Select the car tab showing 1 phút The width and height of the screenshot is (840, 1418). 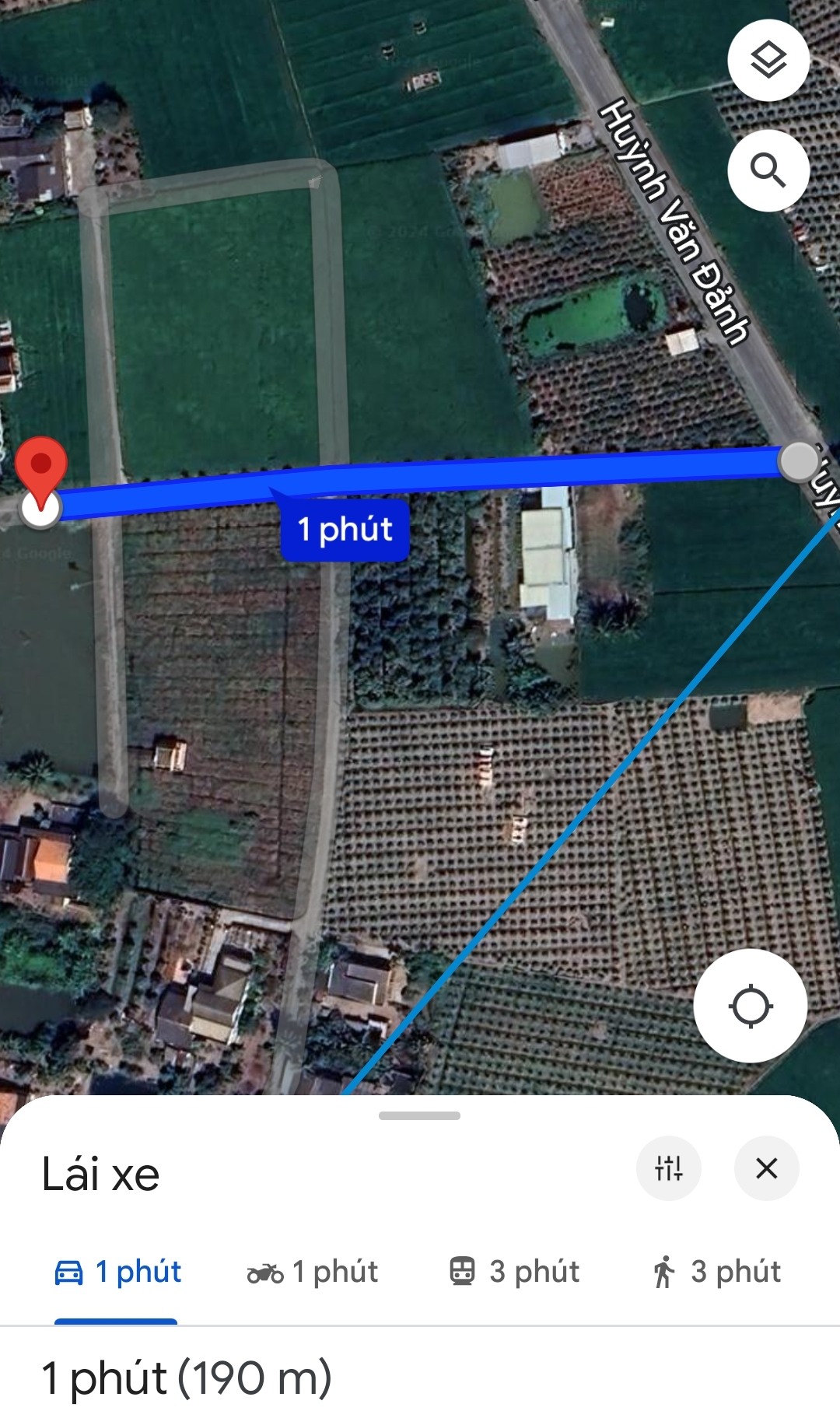pyautogui.click(x=117, y=1272)
